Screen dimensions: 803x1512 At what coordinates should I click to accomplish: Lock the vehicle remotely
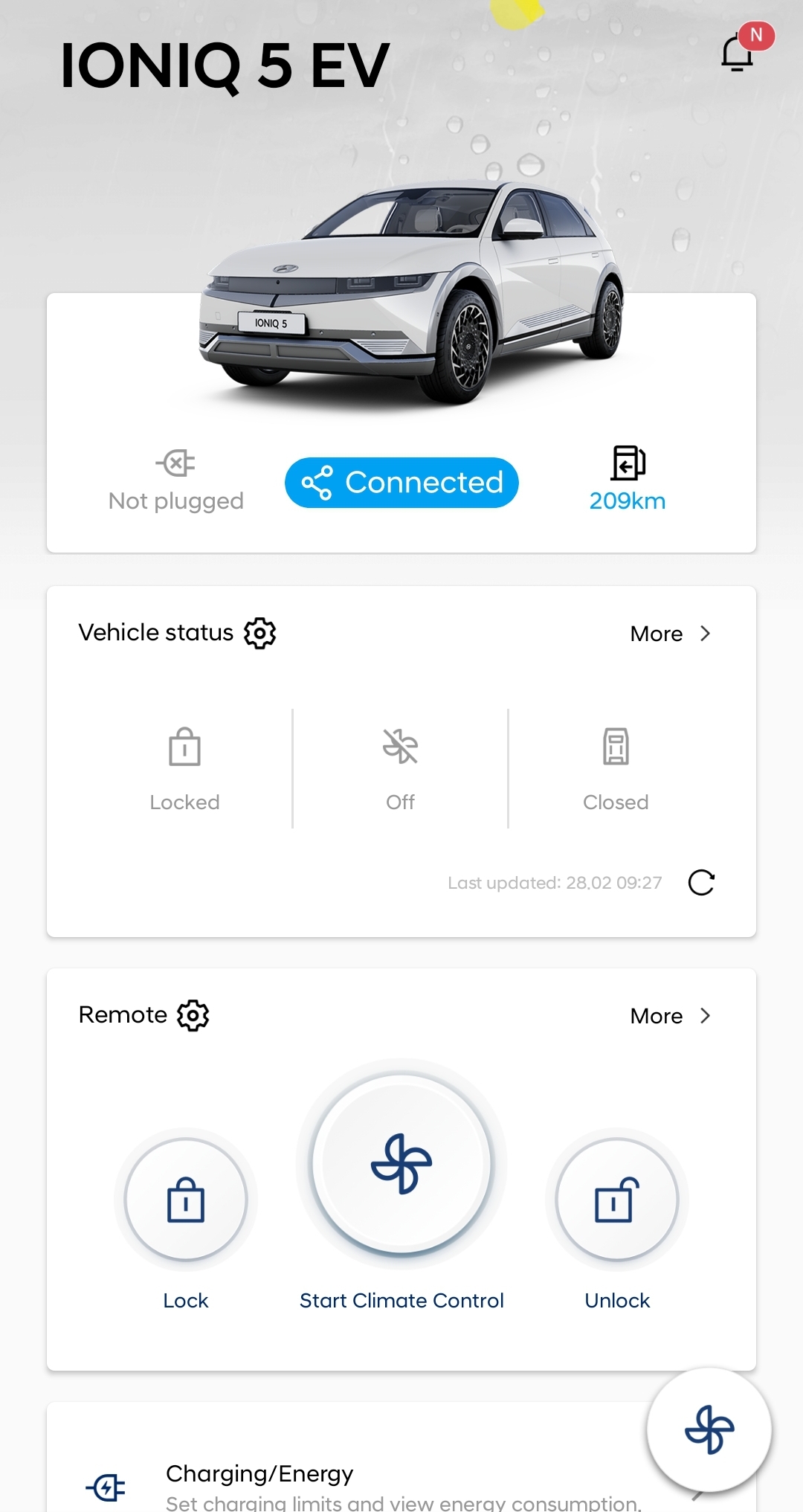tap(186, 1199)
